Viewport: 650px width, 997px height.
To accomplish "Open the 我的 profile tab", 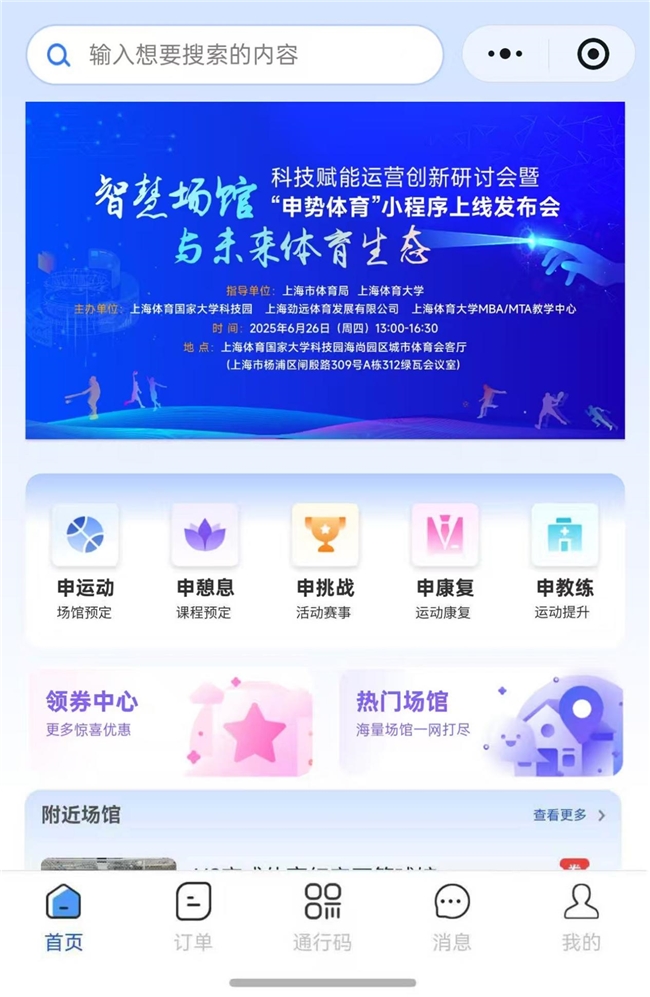I will pyautogui.click(x=581, y=917).
